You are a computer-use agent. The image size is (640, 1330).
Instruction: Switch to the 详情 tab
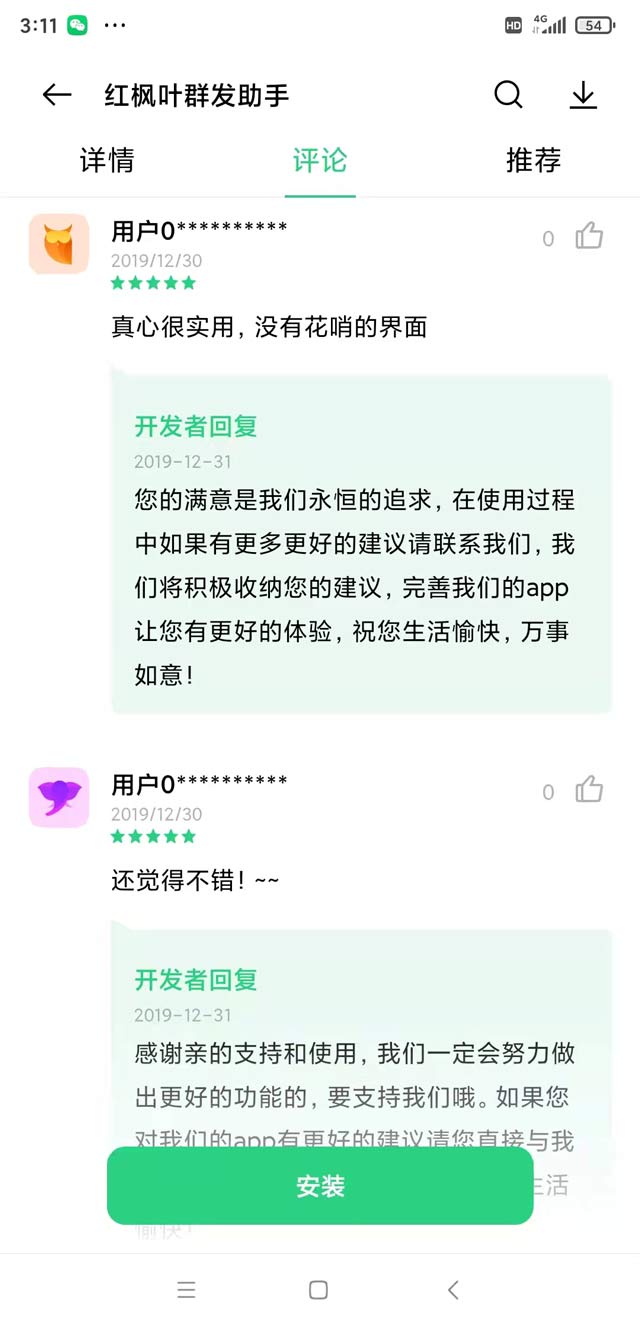point(107,160)
